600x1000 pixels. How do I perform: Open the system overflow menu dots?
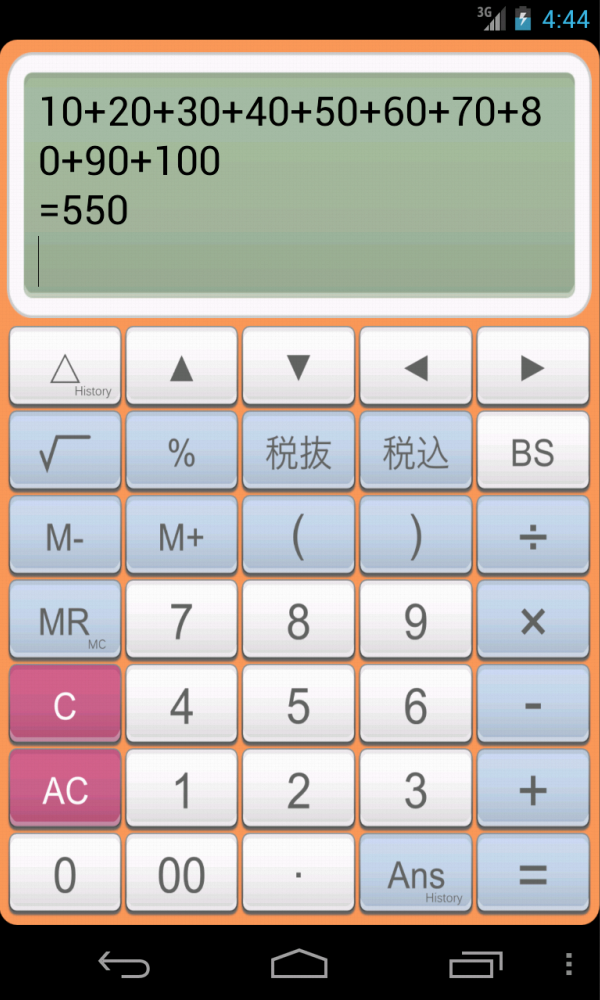(569, 964)
